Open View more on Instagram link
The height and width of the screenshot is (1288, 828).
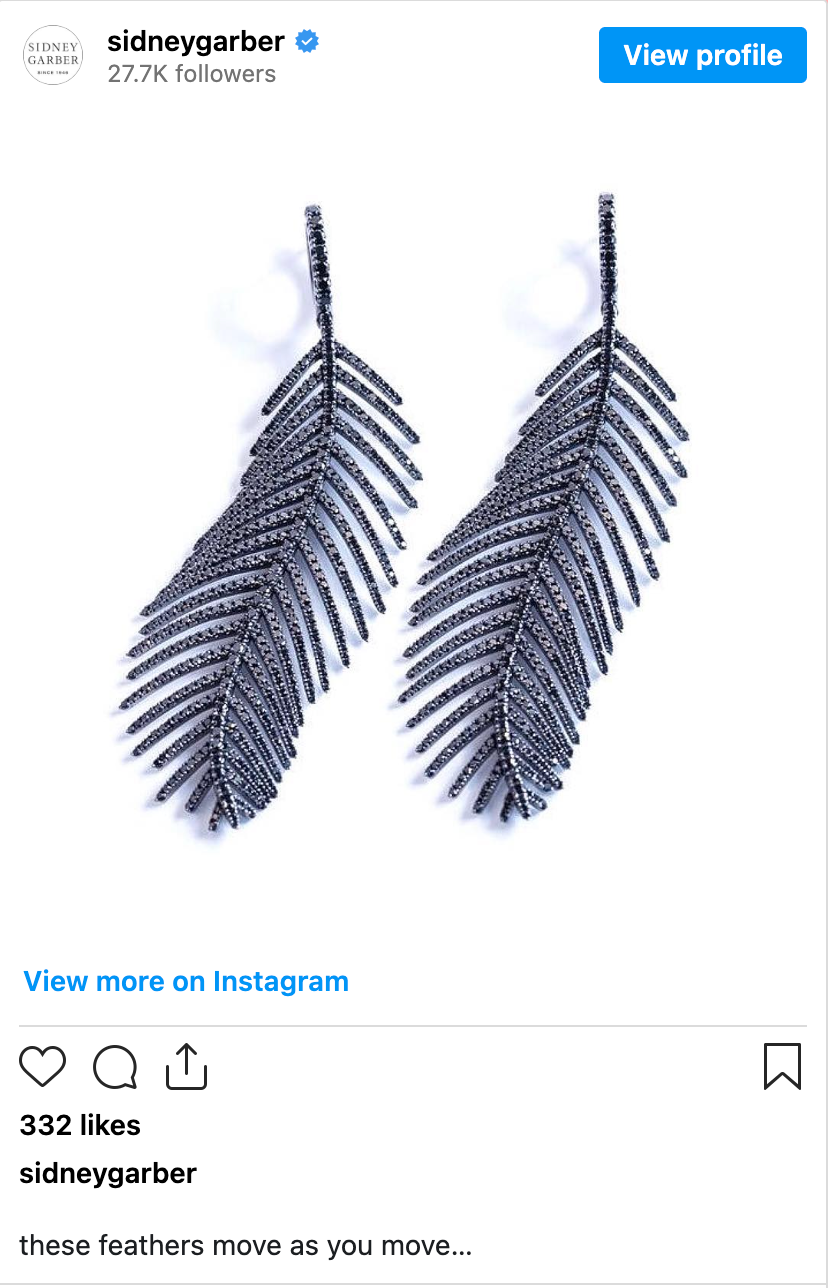point(186,981)
